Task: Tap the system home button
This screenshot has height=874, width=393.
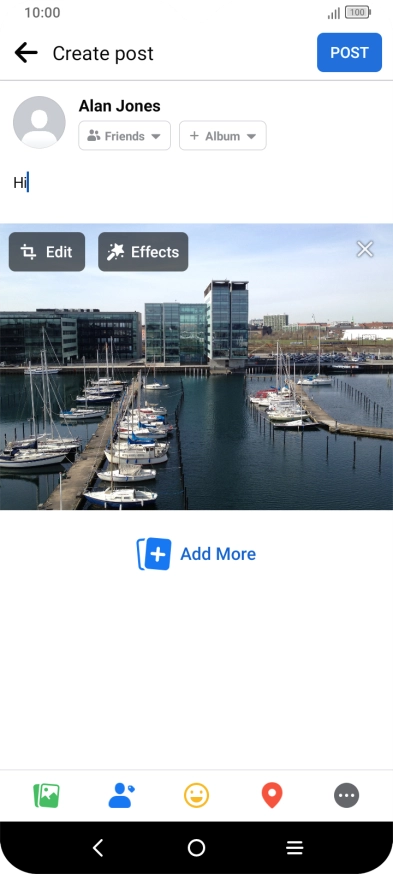Action: click(x=196, y=848)
